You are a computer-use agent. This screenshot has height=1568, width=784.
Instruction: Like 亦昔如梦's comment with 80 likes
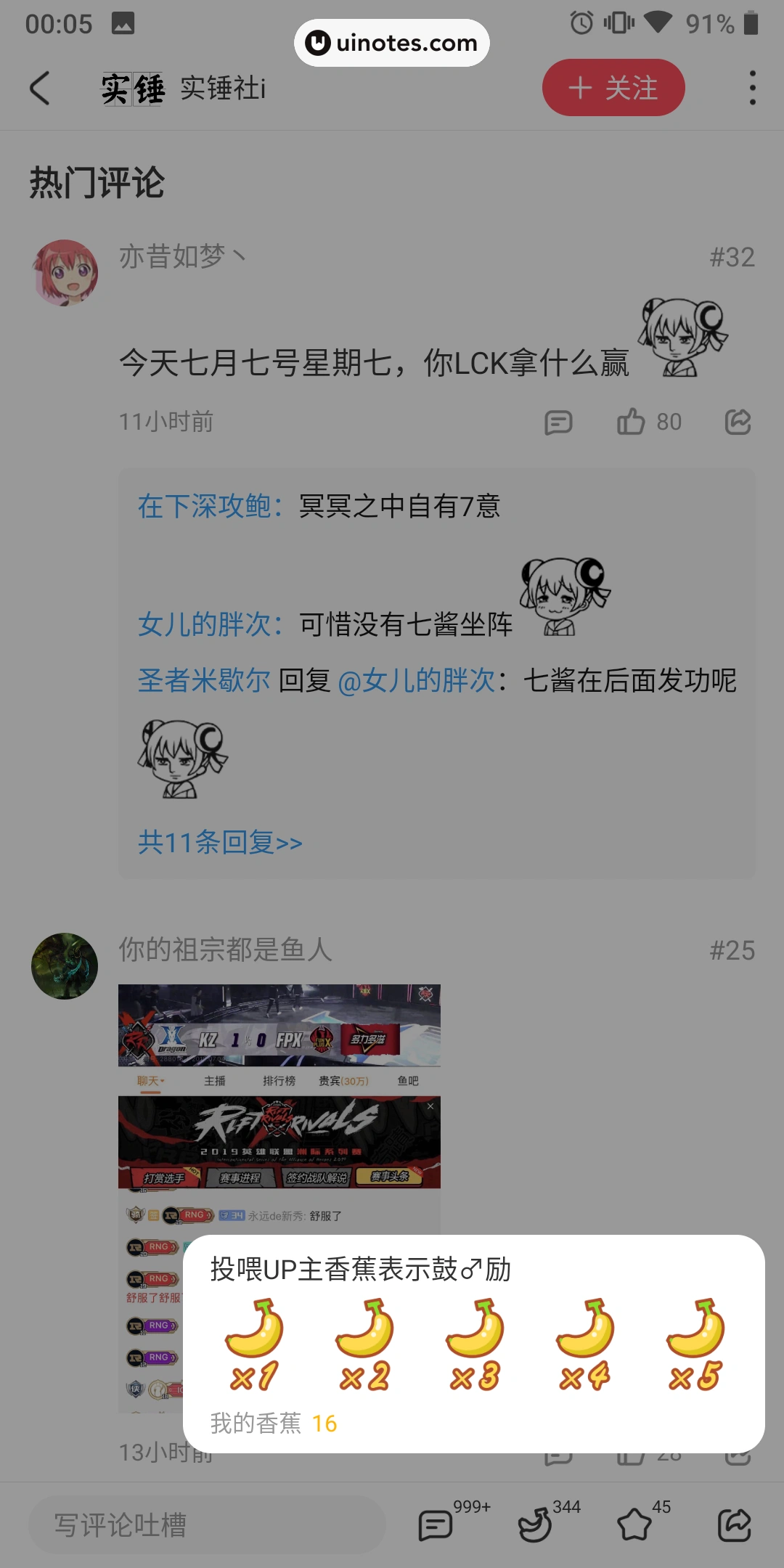[632, 422]
